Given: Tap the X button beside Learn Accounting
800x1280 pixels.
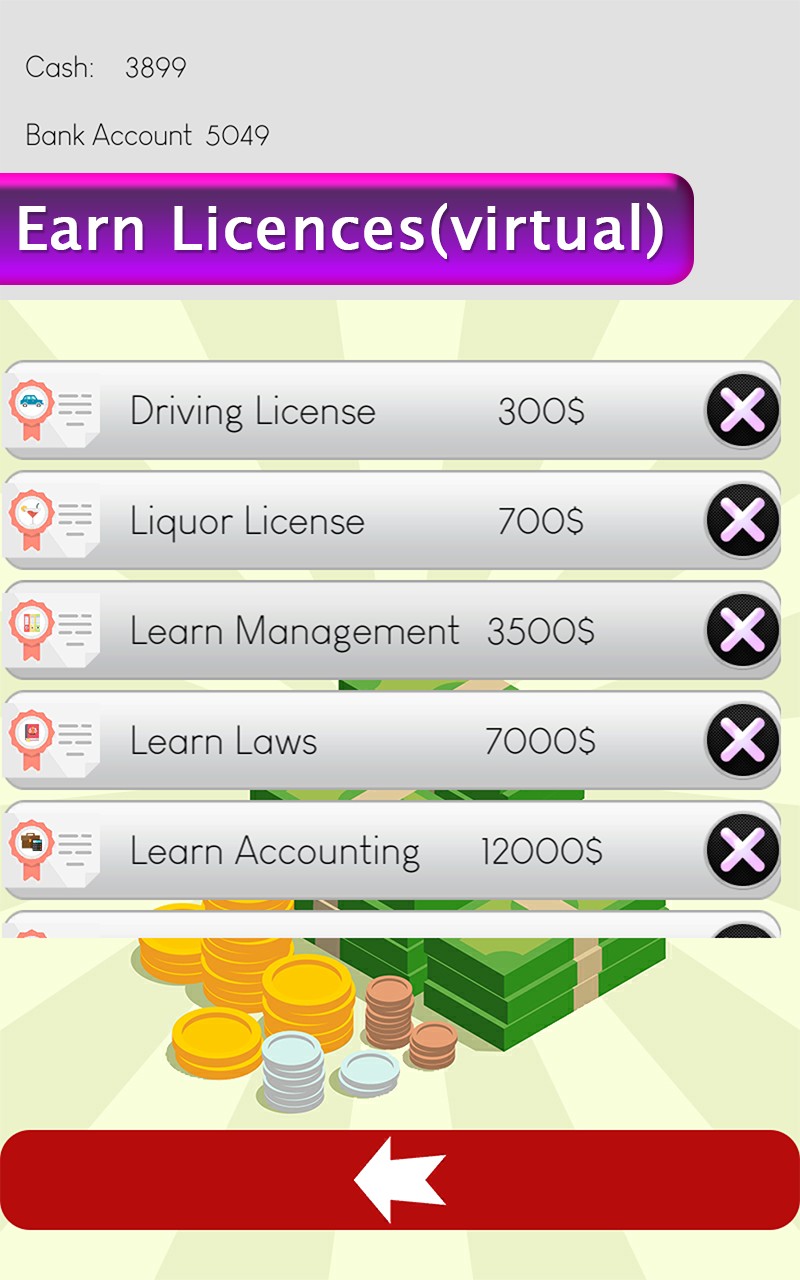Looking at the screenshot, I should (742, 850).
